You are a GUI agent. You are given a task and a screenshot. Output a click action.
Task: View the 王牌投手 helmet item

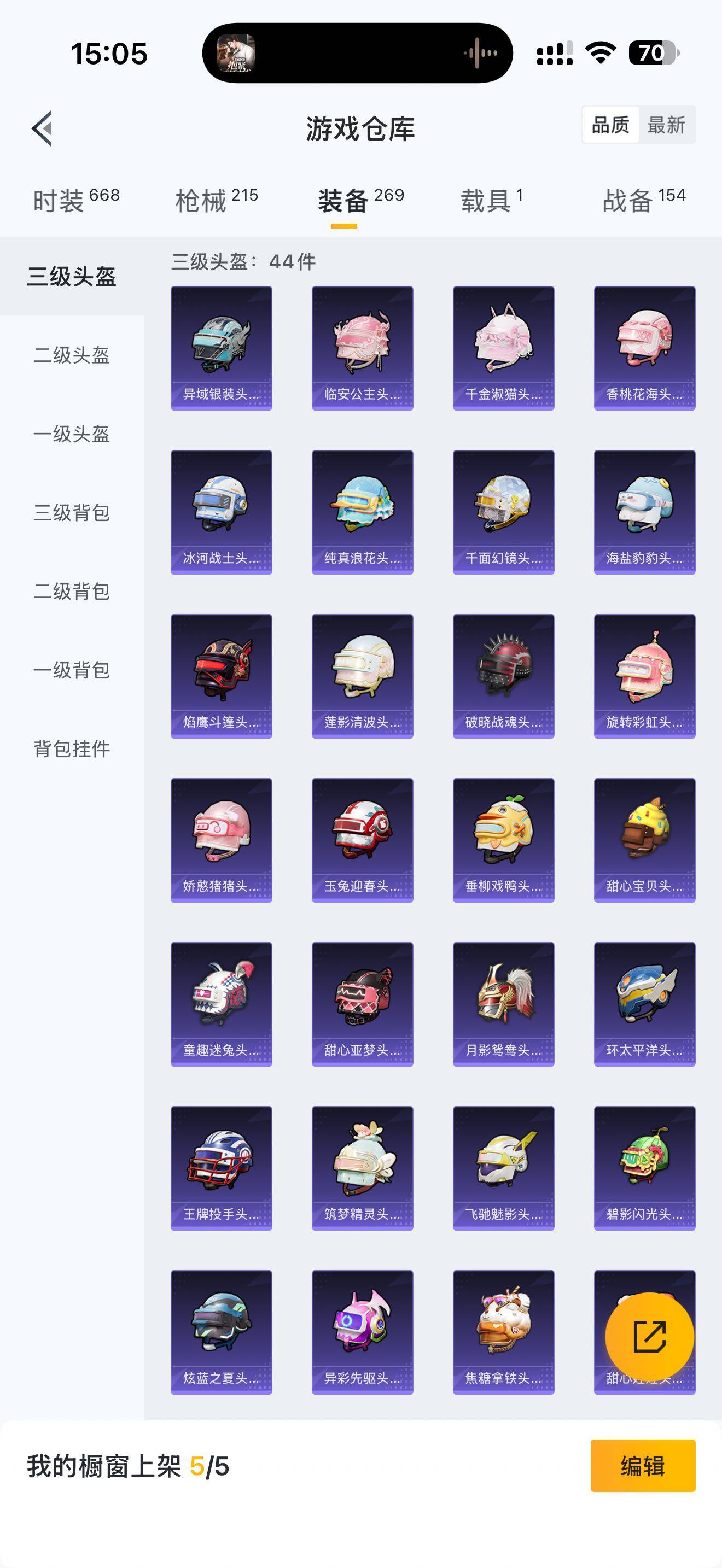click(222, 1168)
